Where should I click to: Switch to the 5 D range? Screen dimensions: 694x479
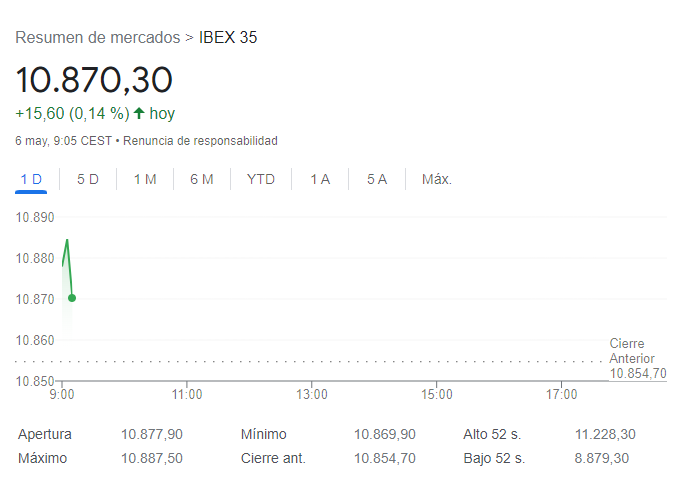[x=88, y=179]
